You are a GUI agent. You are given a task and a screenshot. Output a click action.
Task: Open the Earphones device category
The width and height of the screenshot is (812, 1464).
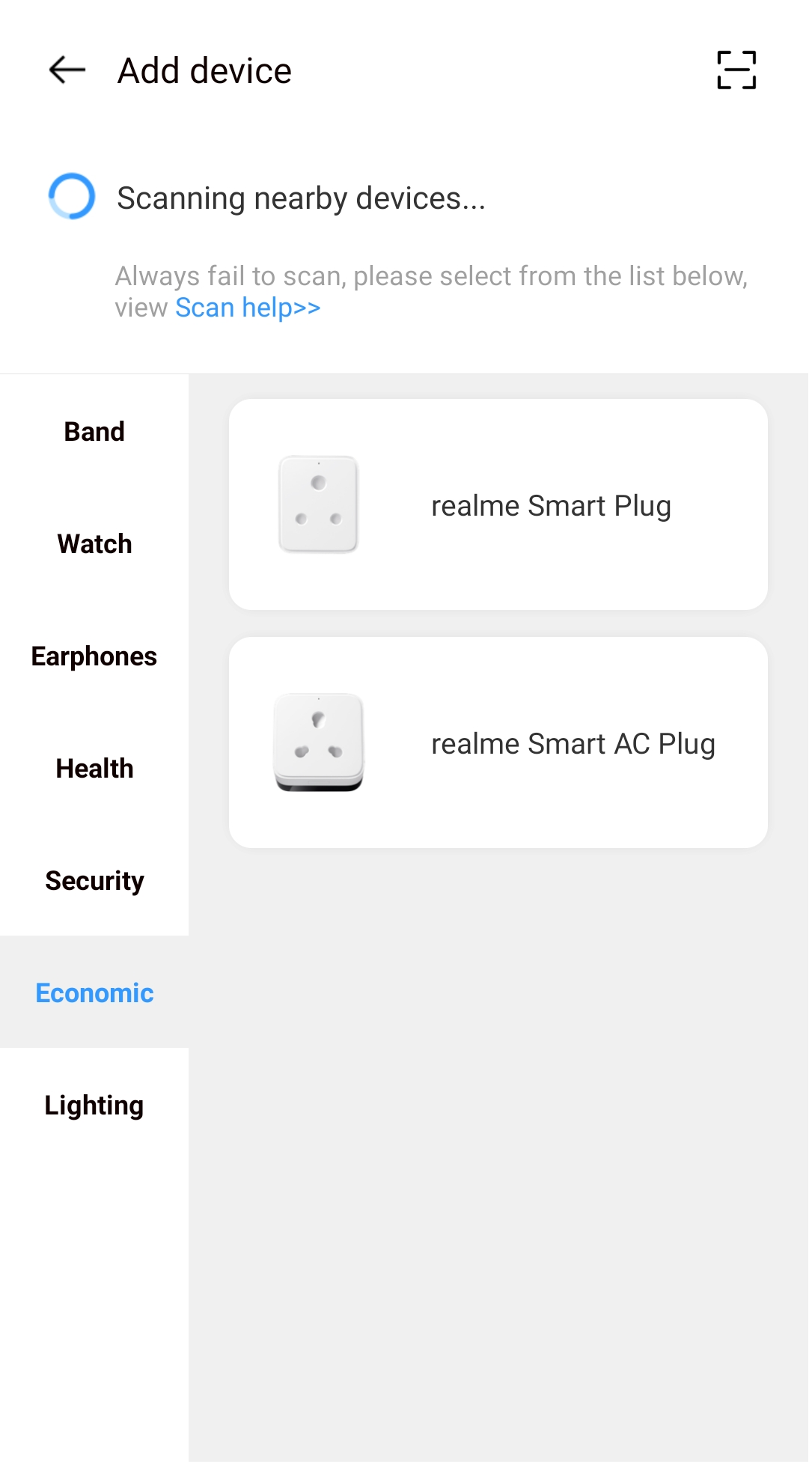tap(94, 656)
